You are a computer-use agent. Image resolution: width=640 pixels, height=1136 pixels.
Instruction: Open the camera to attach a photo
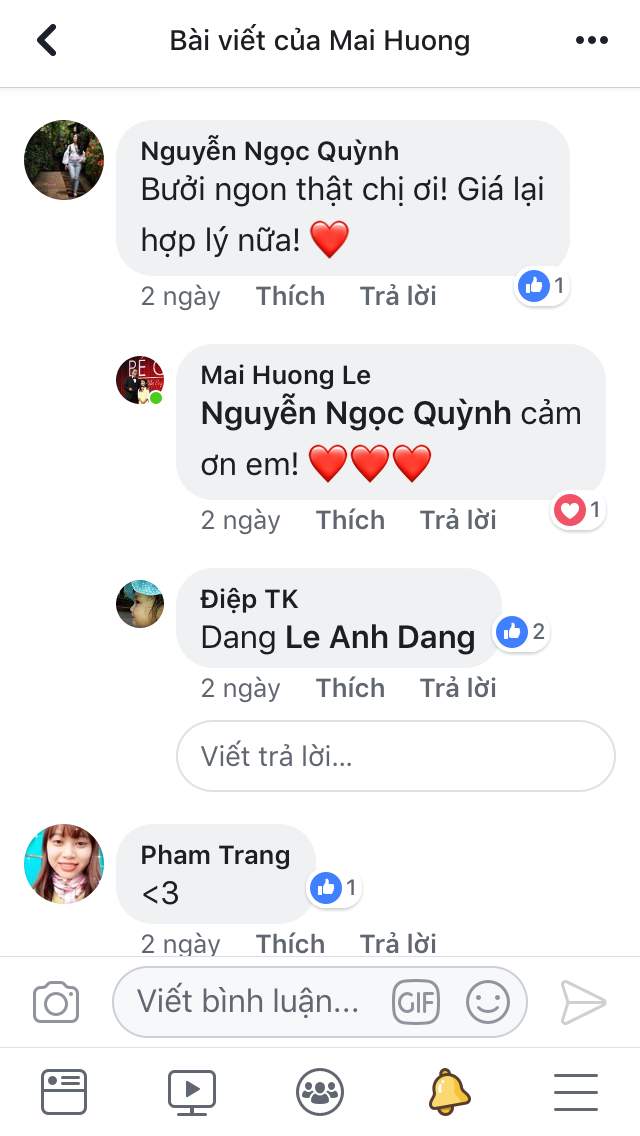tap(56, 1002)
